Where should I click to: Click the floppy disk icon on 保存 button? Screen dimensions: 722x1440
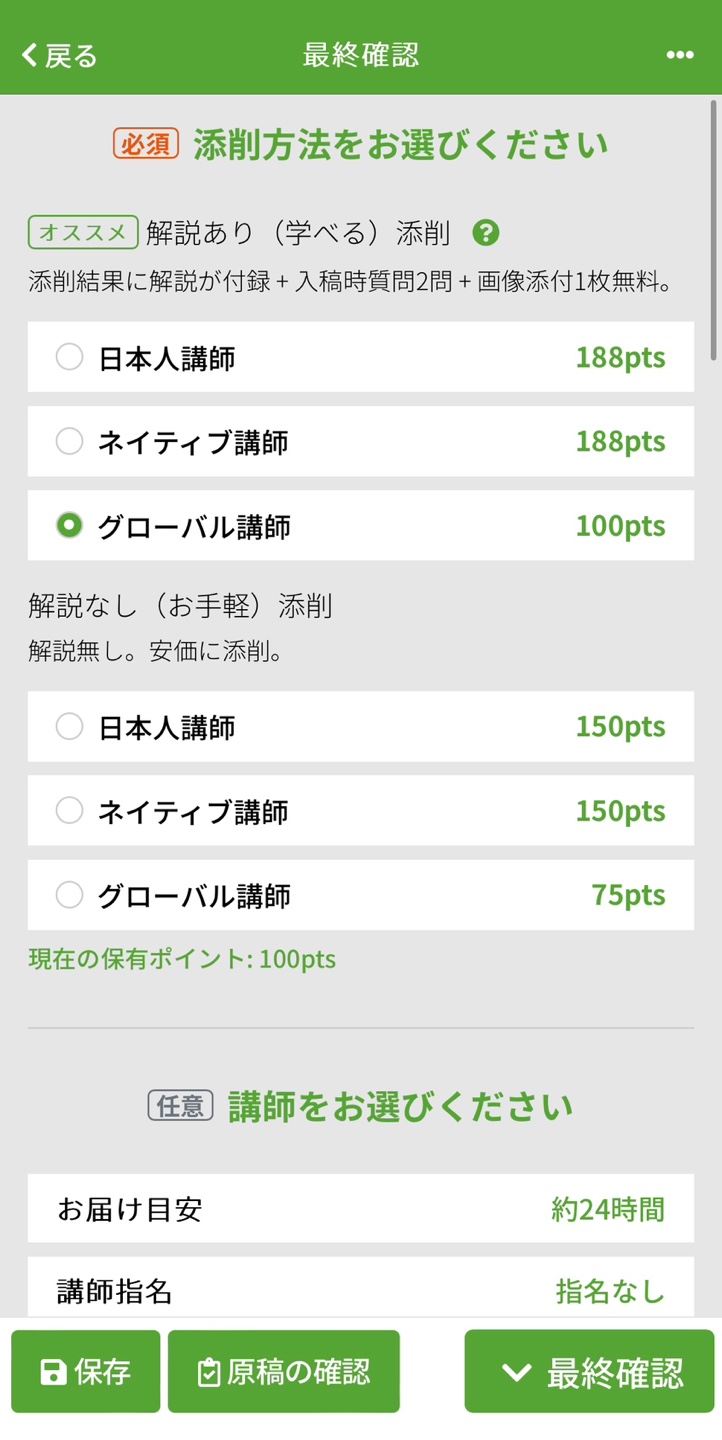(x=51, y=1371)
